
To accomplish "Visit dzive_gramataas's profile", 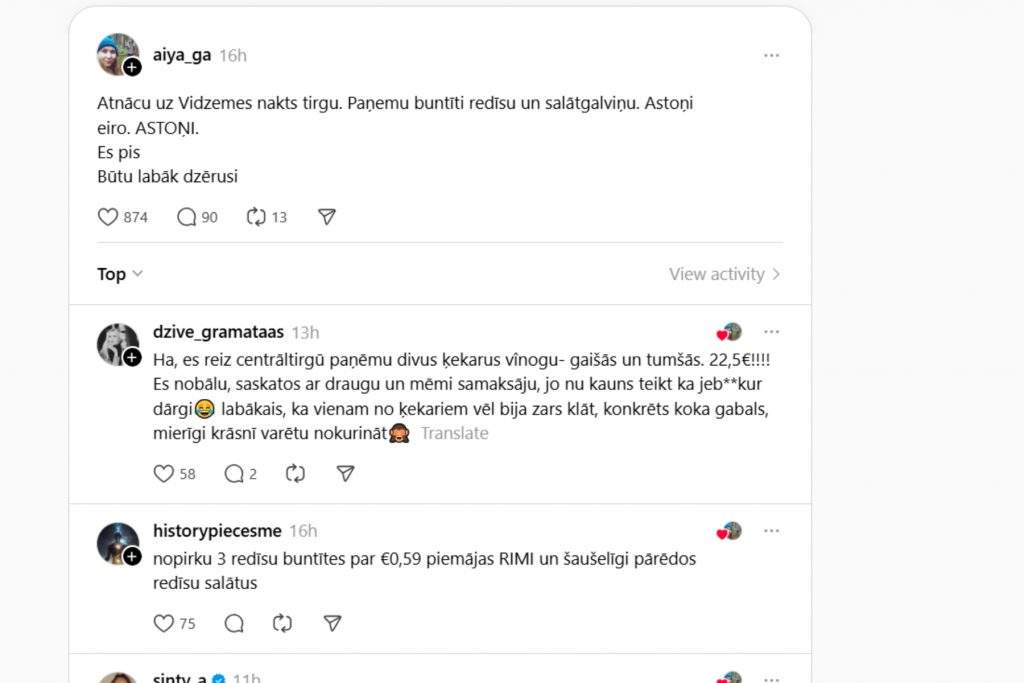I will [218, 332].
